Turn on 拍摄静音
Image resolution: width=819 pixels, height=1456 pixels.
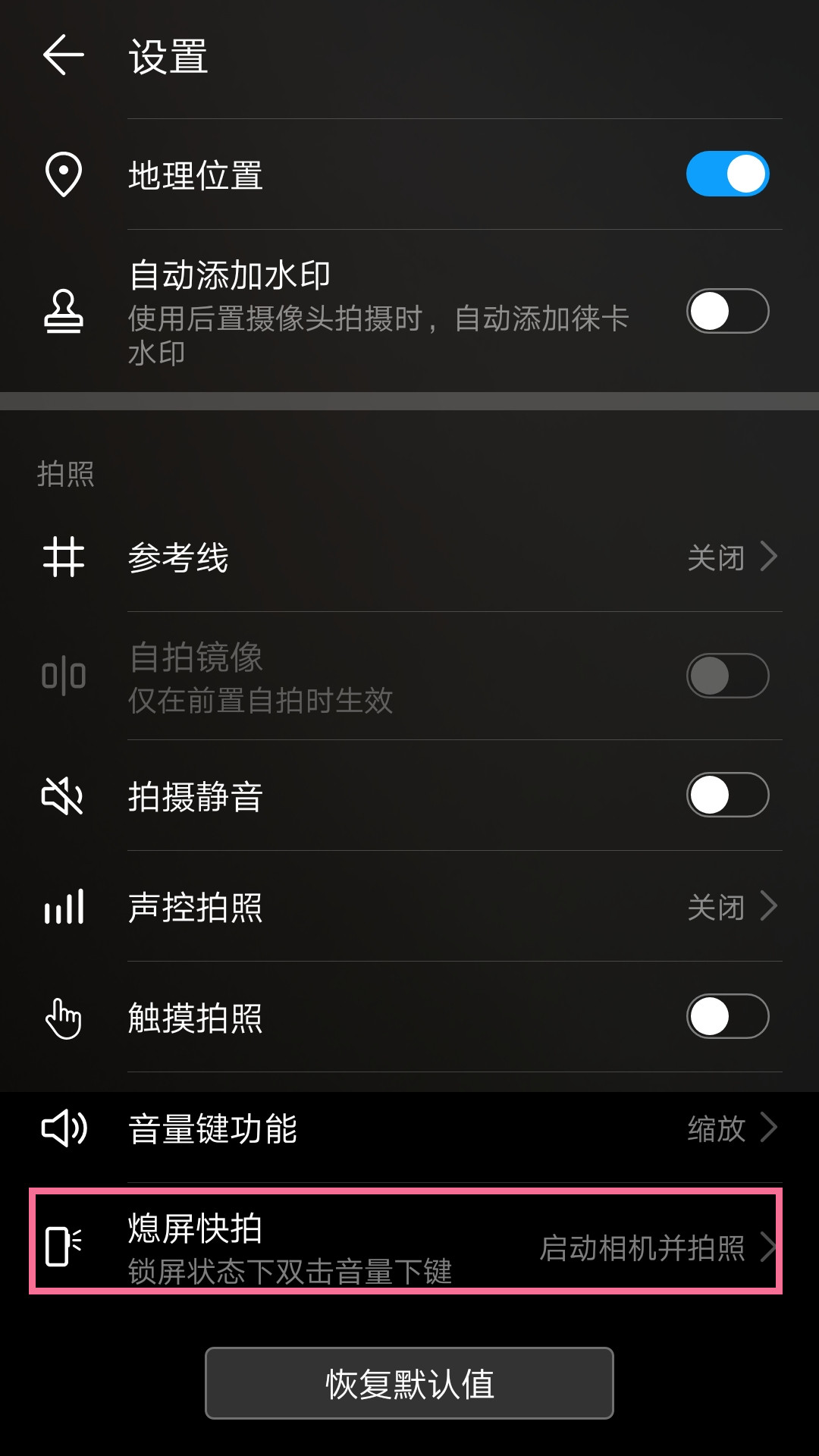[727, 795]
